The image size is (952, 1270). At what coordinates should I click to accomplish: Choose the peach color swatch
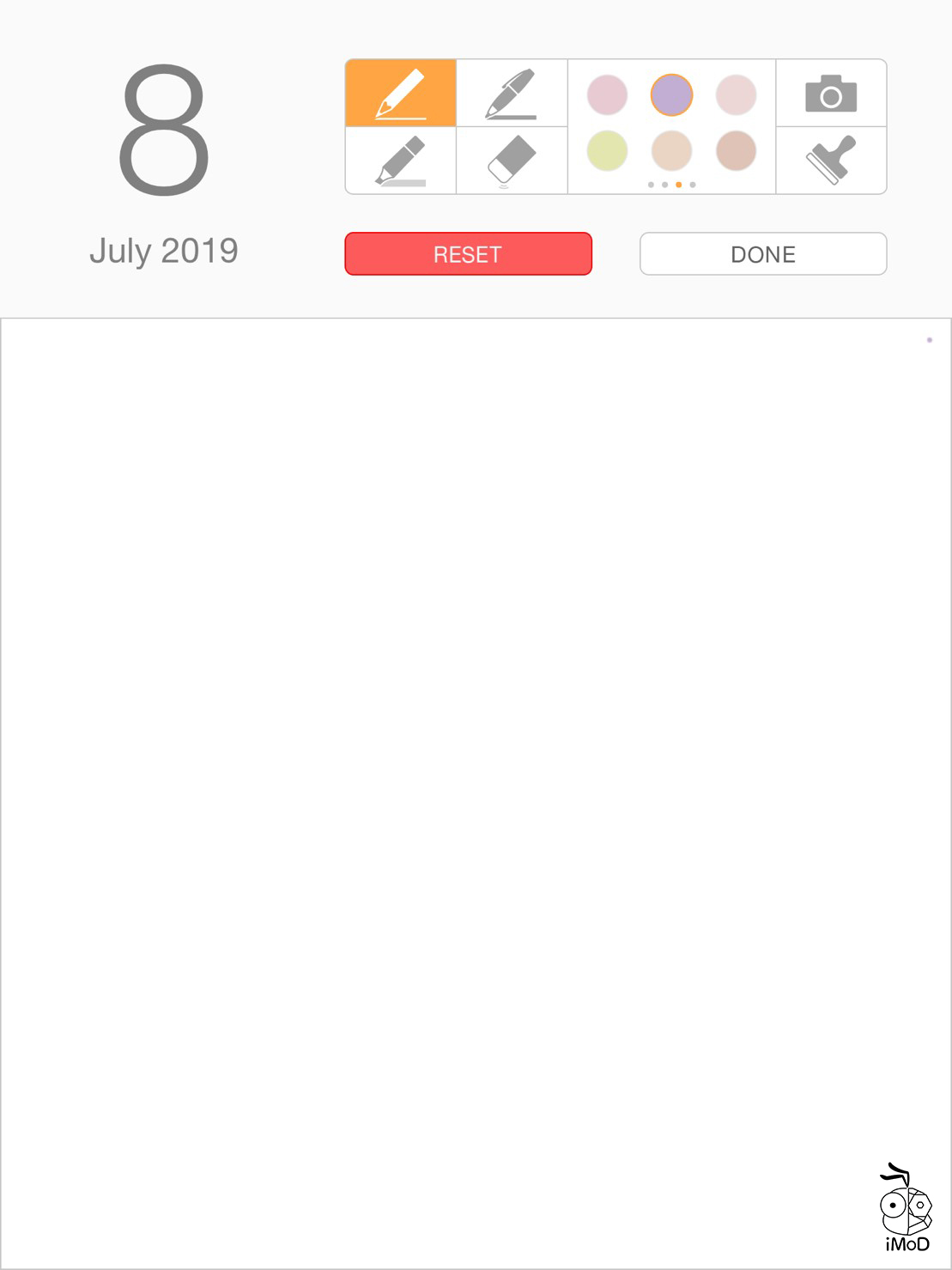point(671,150)
